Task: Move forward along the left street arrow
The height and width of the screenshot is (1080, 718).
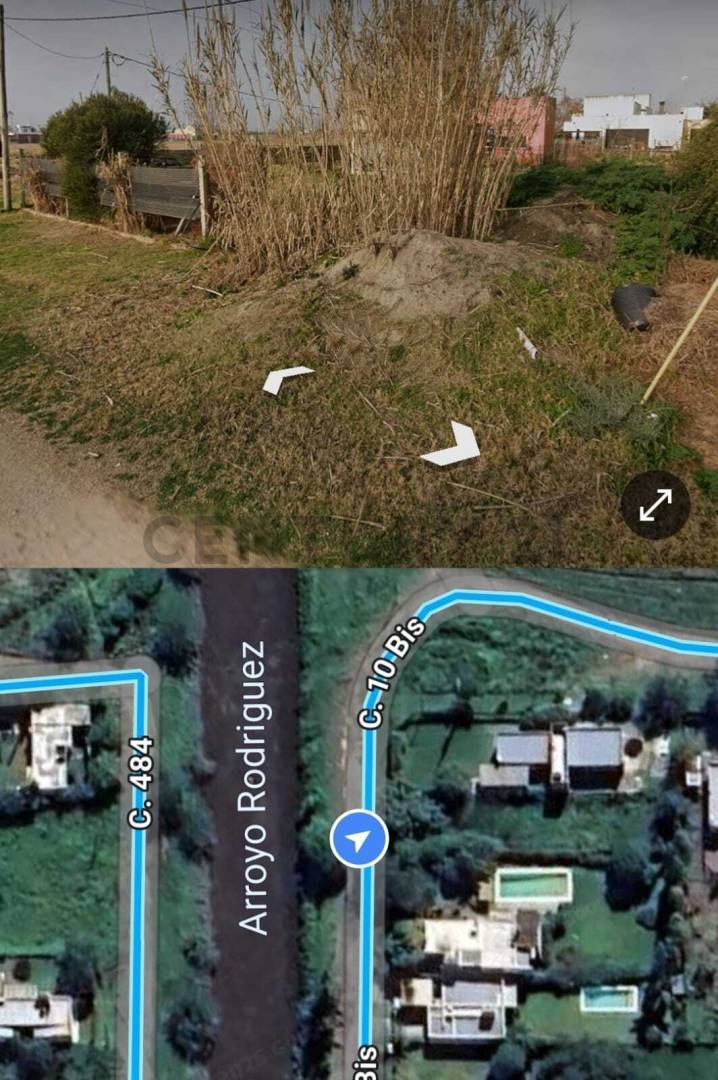Action: tap(285, 379)
